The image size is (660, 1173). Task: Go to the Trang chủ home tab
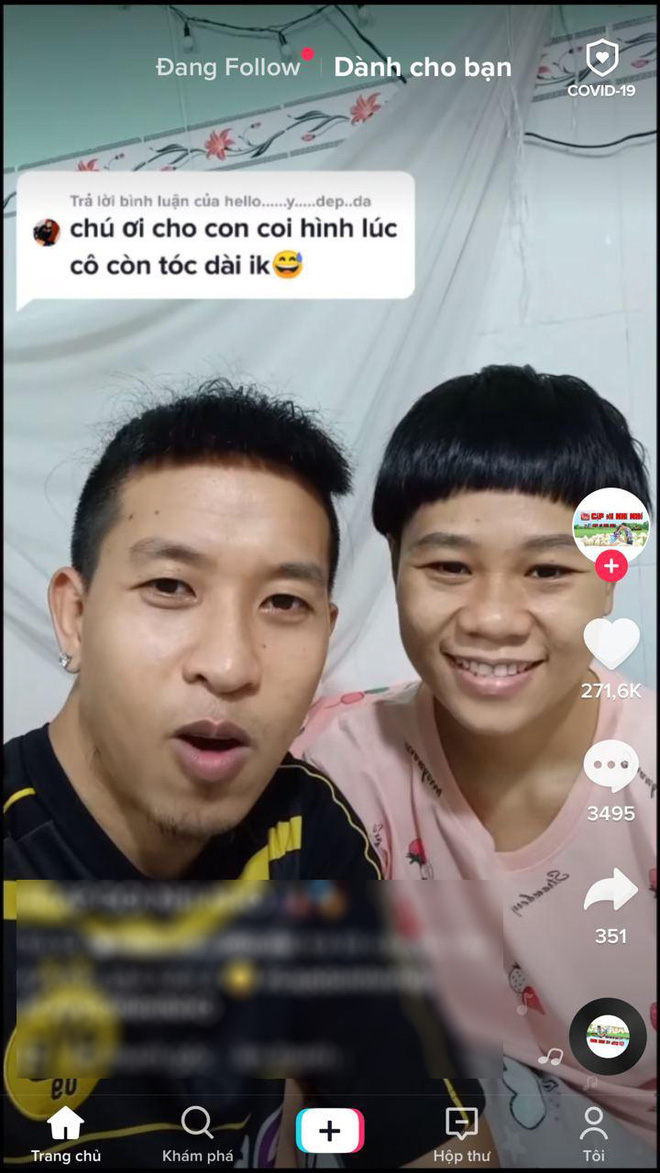tap(65, 1134)
